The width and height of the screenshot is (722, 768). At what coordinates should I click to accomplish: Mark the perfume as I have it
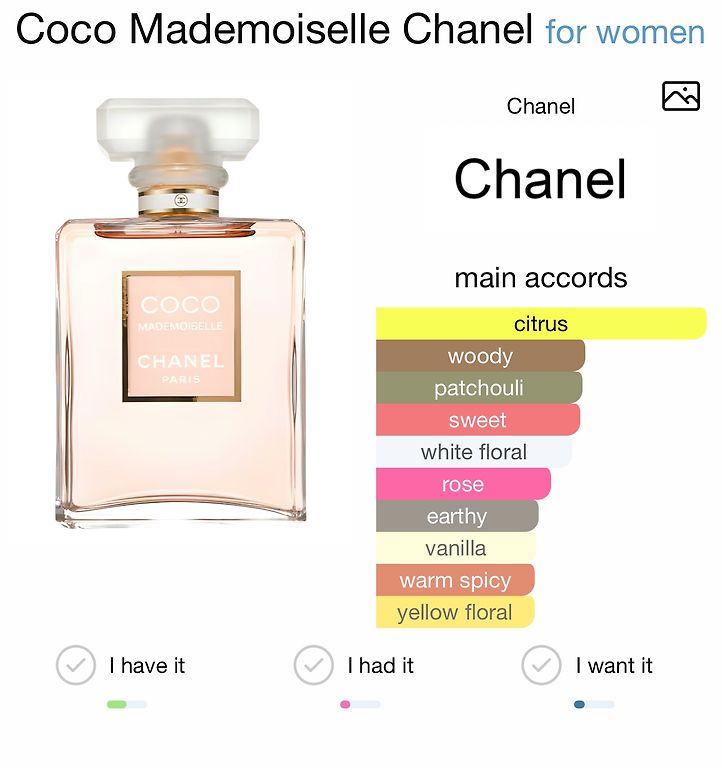[76, 666]
